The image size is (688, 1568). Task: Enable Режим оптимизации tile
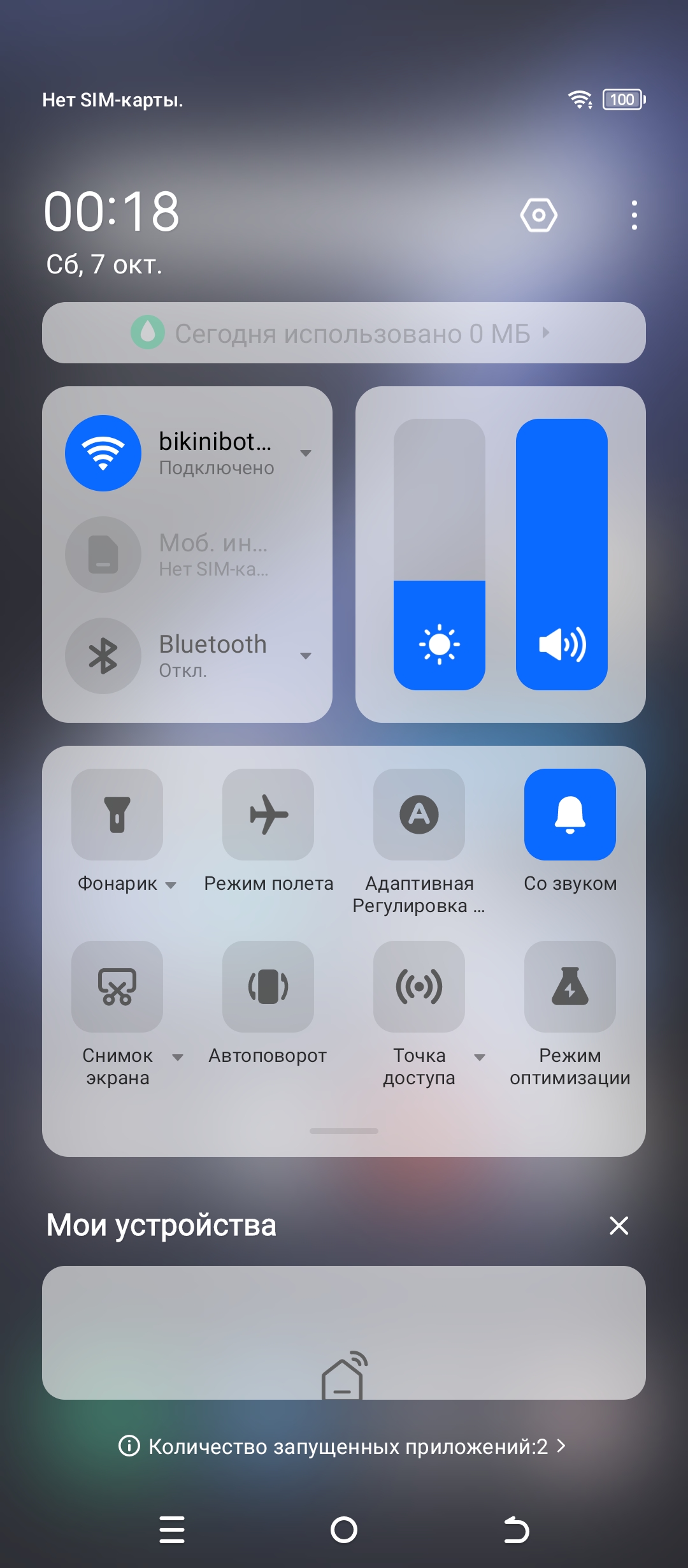(570, 987)
